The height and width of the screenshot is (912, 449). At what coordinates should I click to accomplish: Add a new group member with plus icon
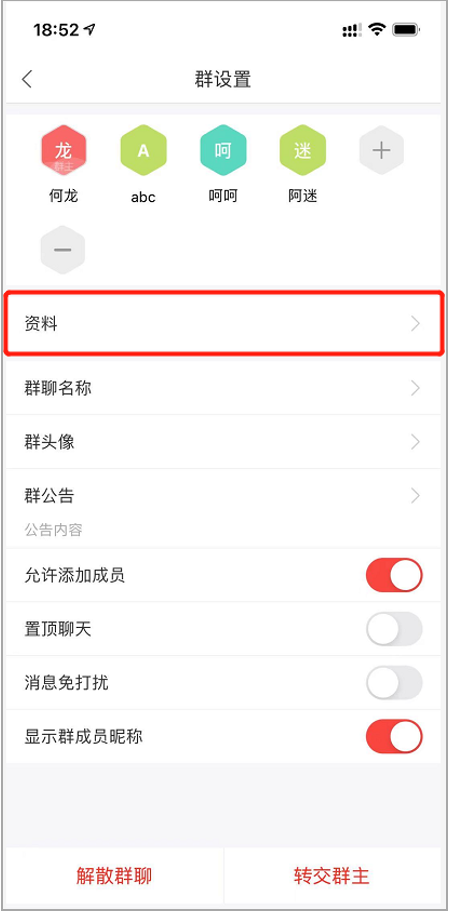tap(382, 150)
